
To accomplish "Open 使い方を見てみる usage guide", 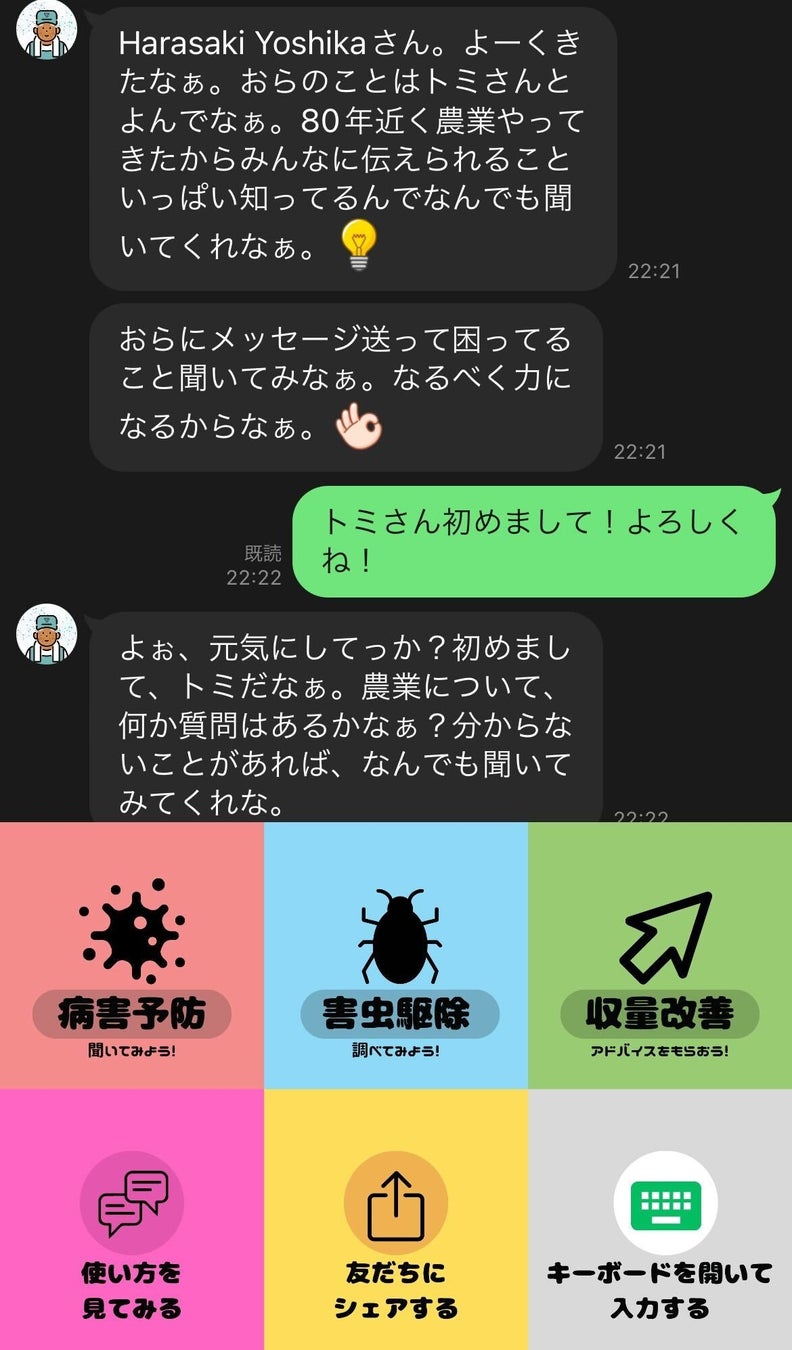I will (x=132, y=1220).
